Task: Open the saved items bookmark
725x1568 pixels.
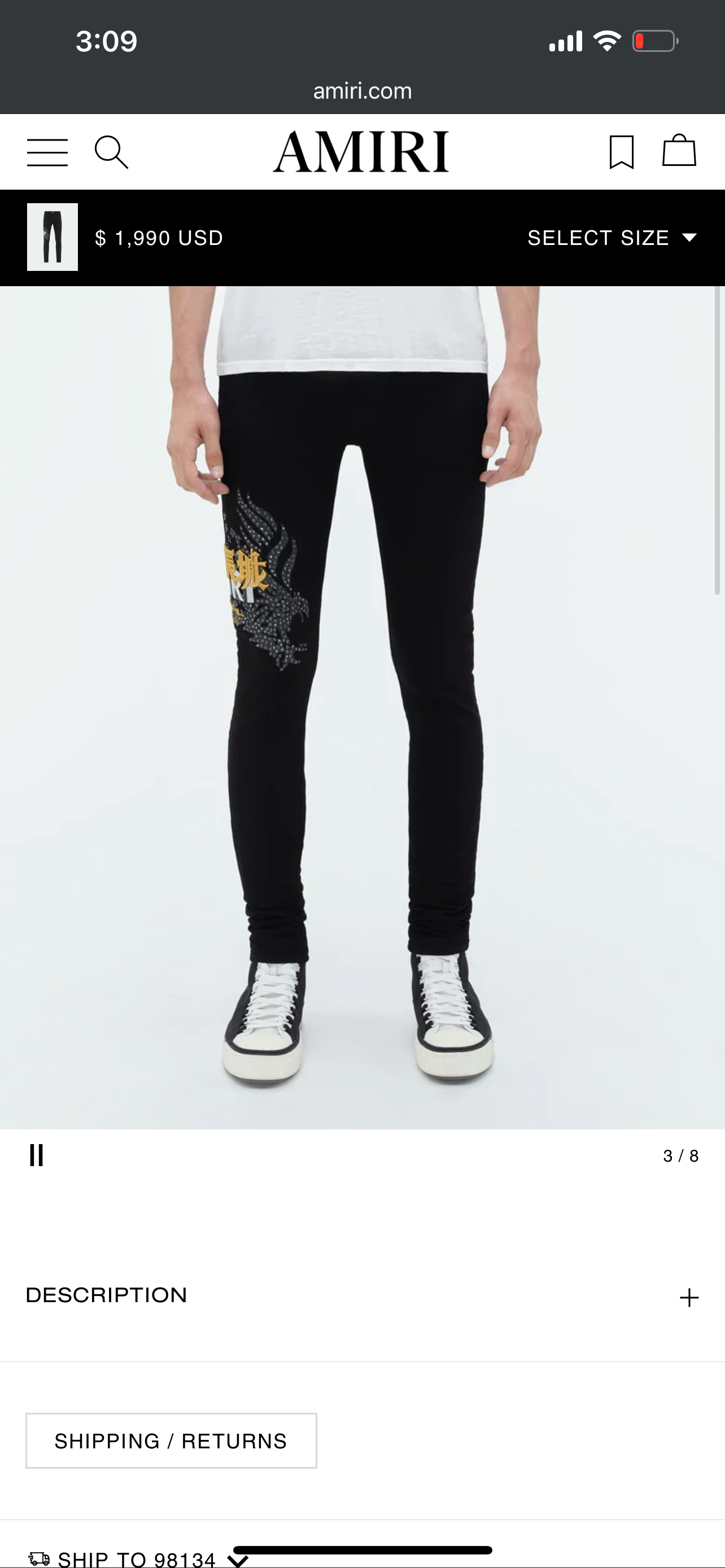Action: click(x=621, y=152)
